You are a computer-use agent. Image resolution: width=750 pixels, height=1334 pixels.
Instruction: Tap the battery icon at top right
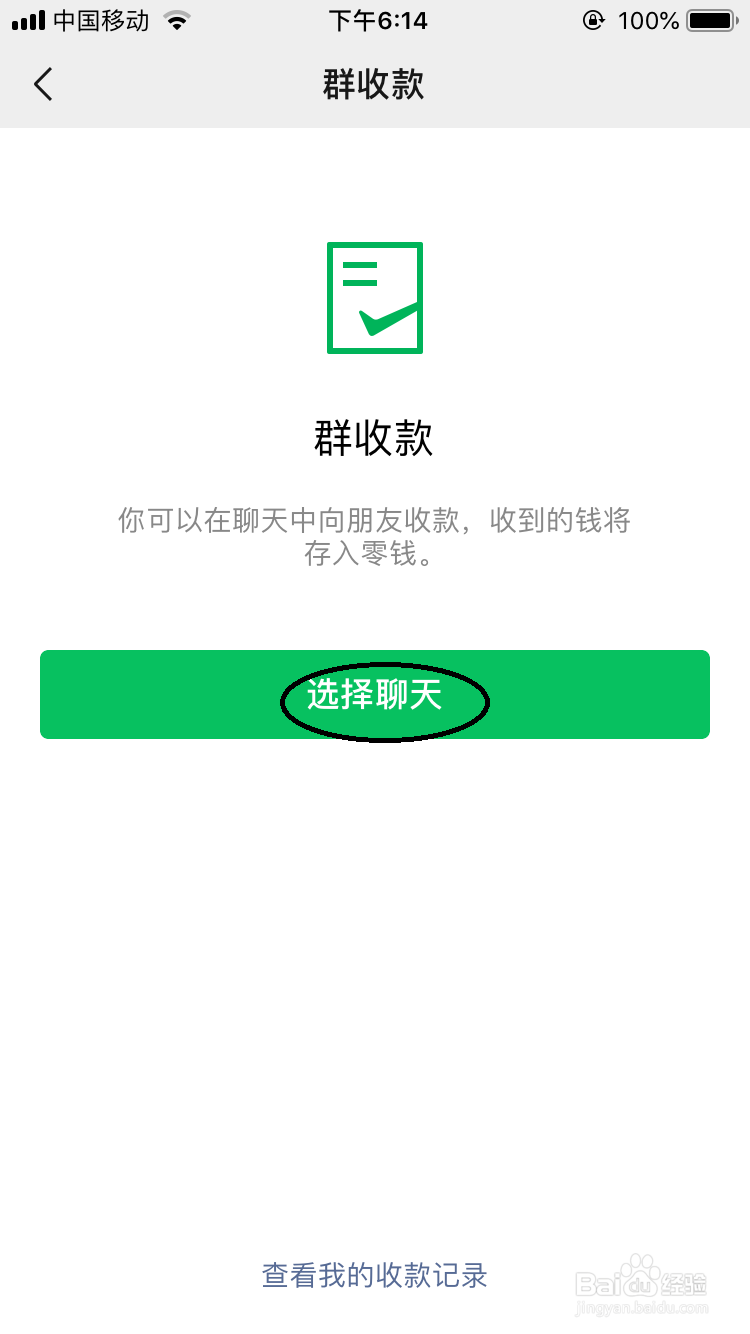[x=710, y=18]
